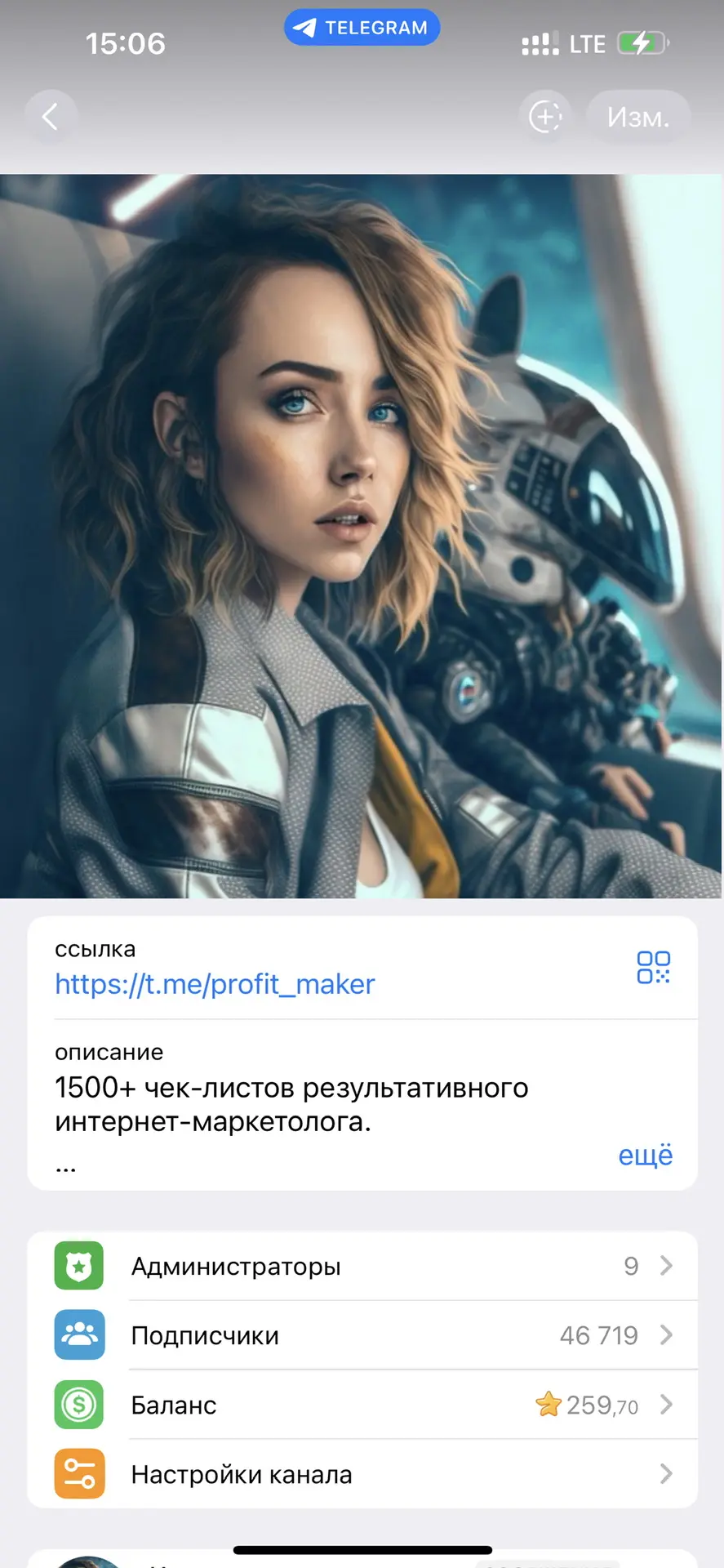Return to the previous app via Telegram pill

(x=362, y=28)
